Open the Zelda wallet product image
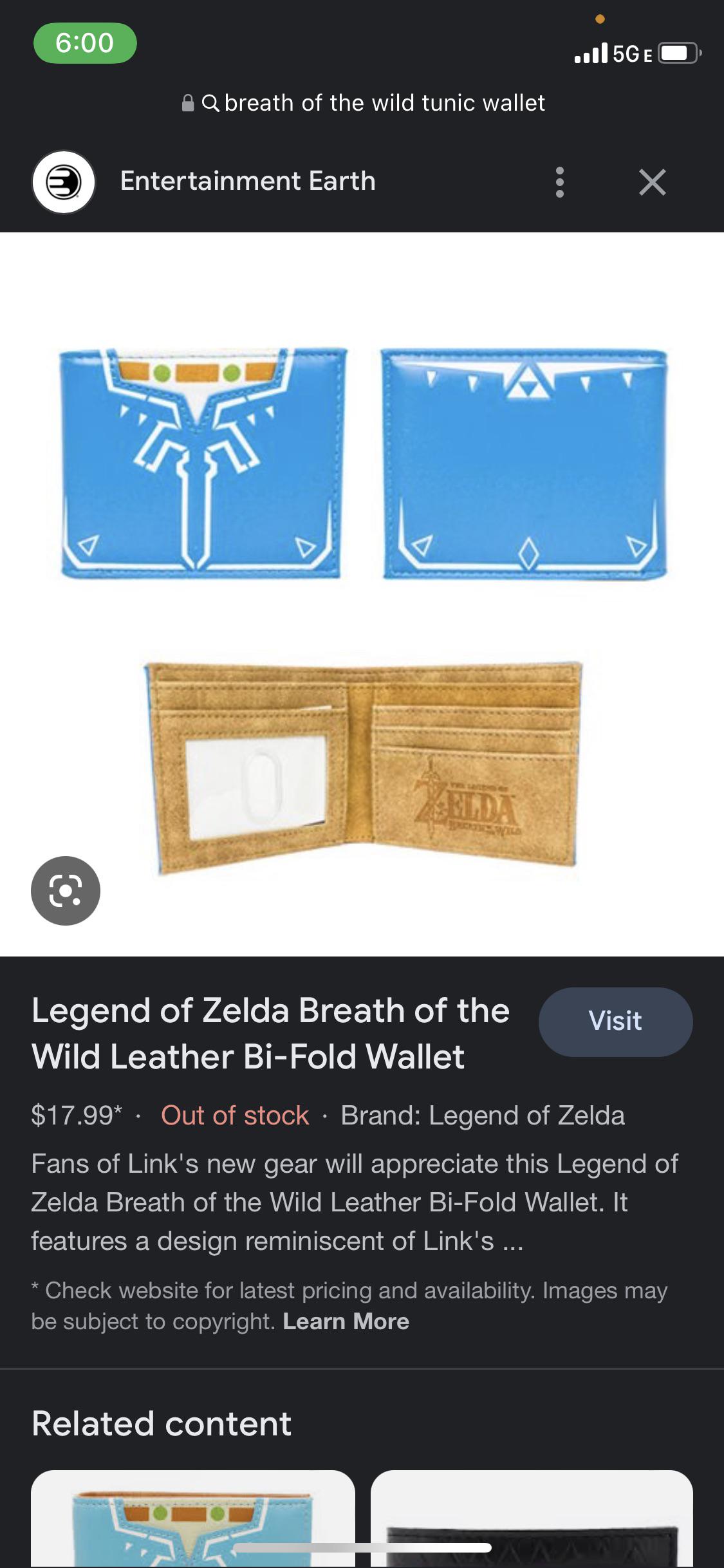The width and height of the screenshot is (724, 1568). pyautogui.click(x=362, y=605)
